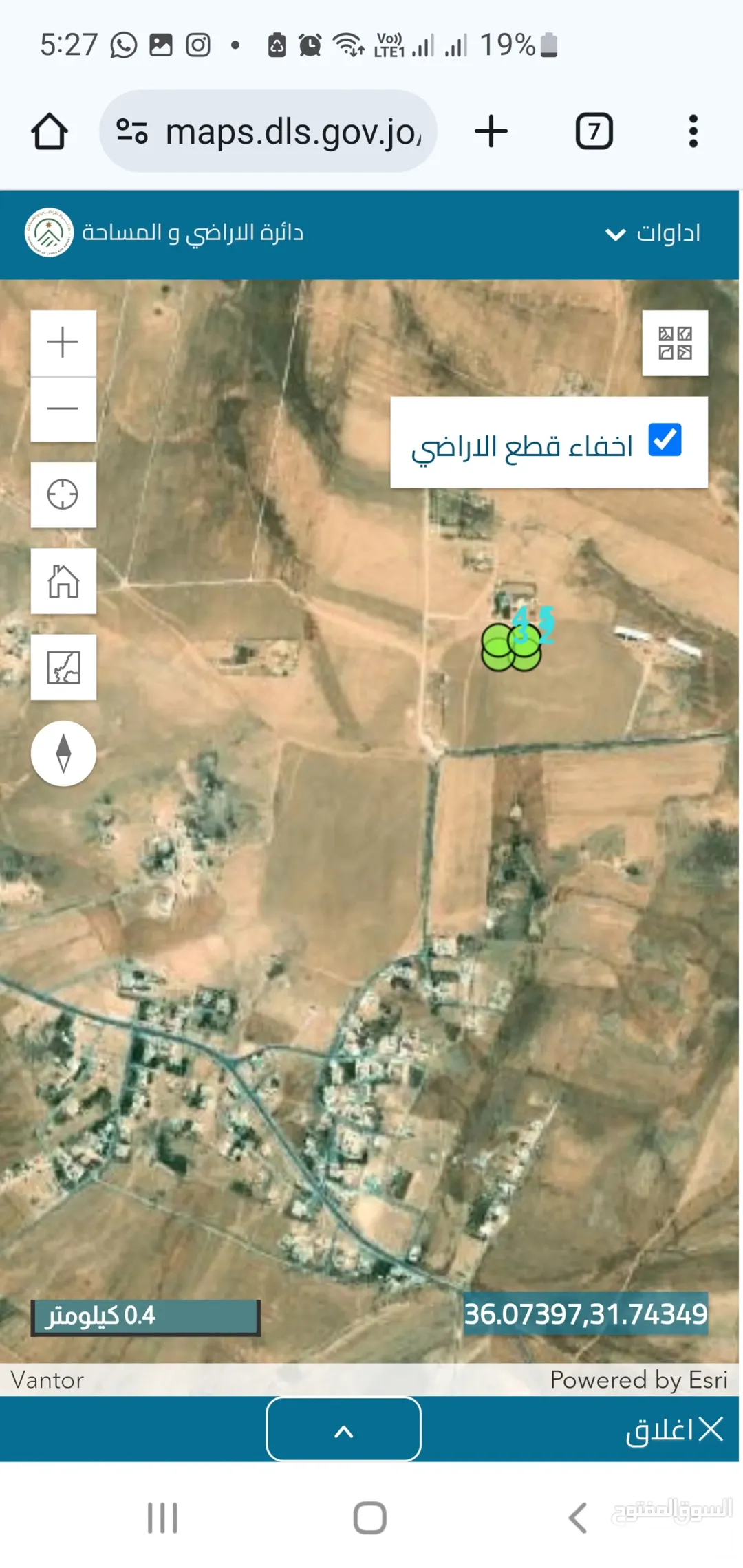Return the map to the default home view
The width and height of the screenshot is (743, 1568).
tap(63, 581)
